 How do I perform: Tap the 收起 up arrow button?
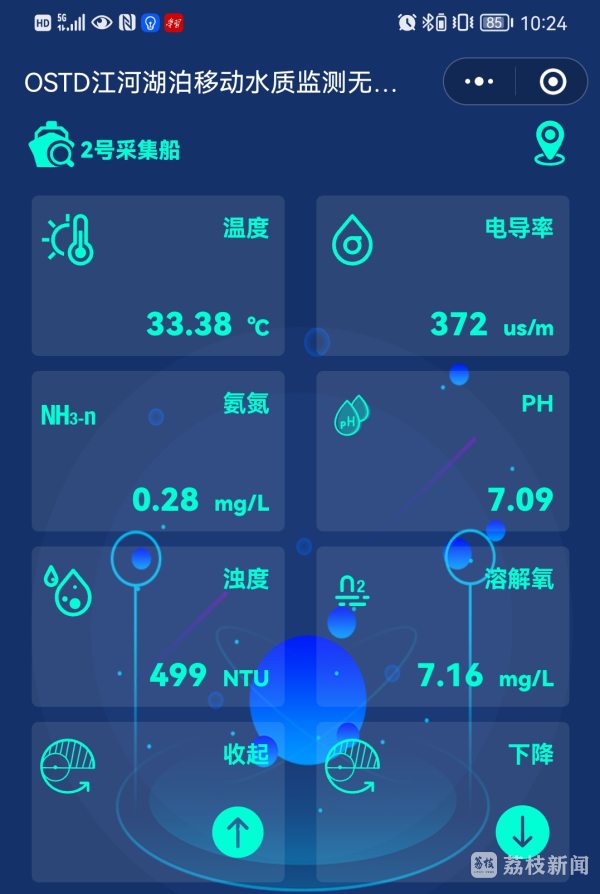(x=237, y=831)
